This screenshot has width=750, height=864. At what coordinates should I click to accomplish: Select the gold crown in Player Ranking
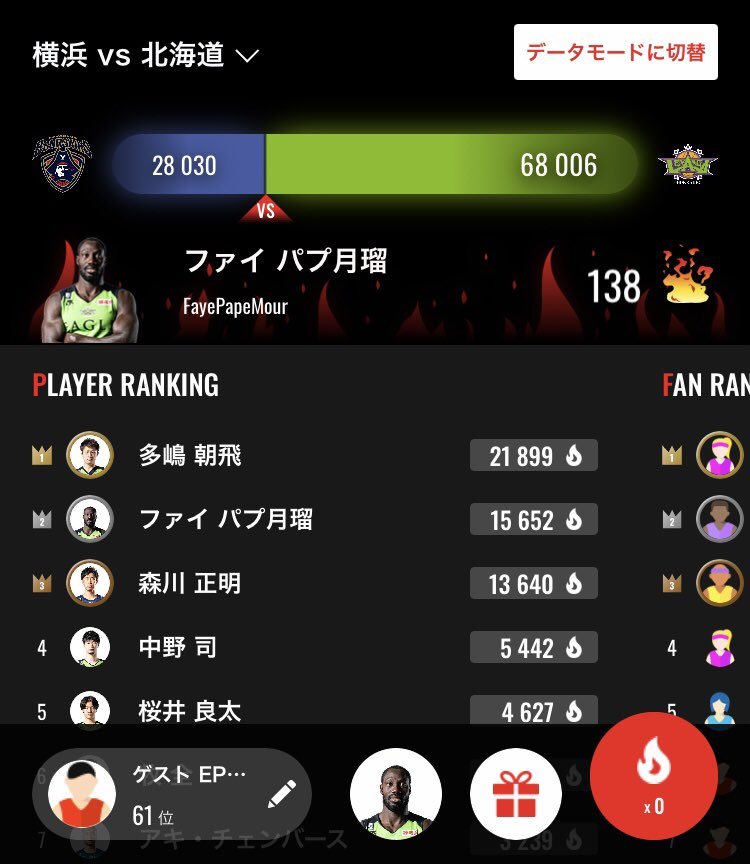[41, 455]
